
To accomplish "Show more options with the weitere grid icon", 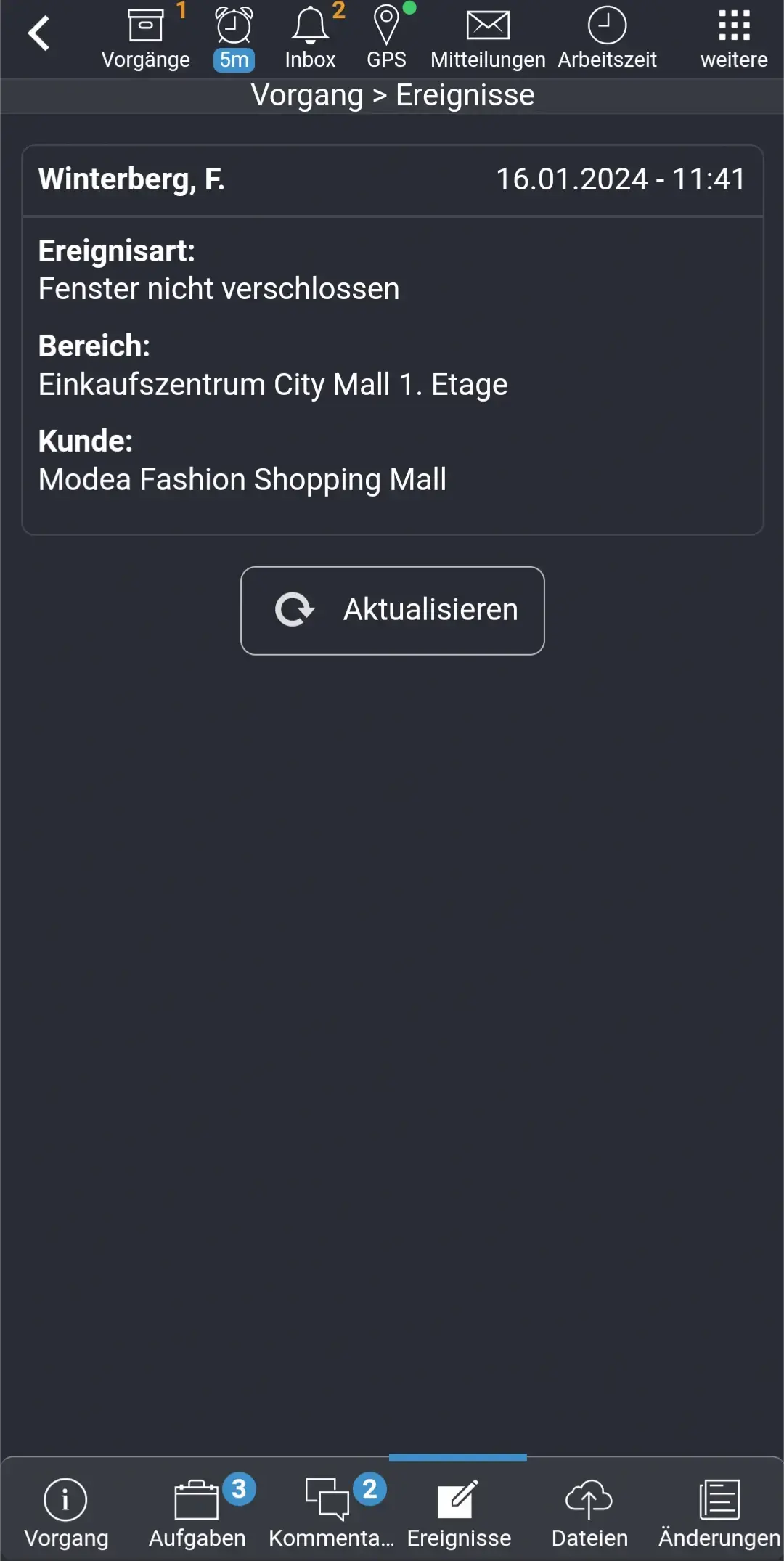I will click(x=735, y=25).
